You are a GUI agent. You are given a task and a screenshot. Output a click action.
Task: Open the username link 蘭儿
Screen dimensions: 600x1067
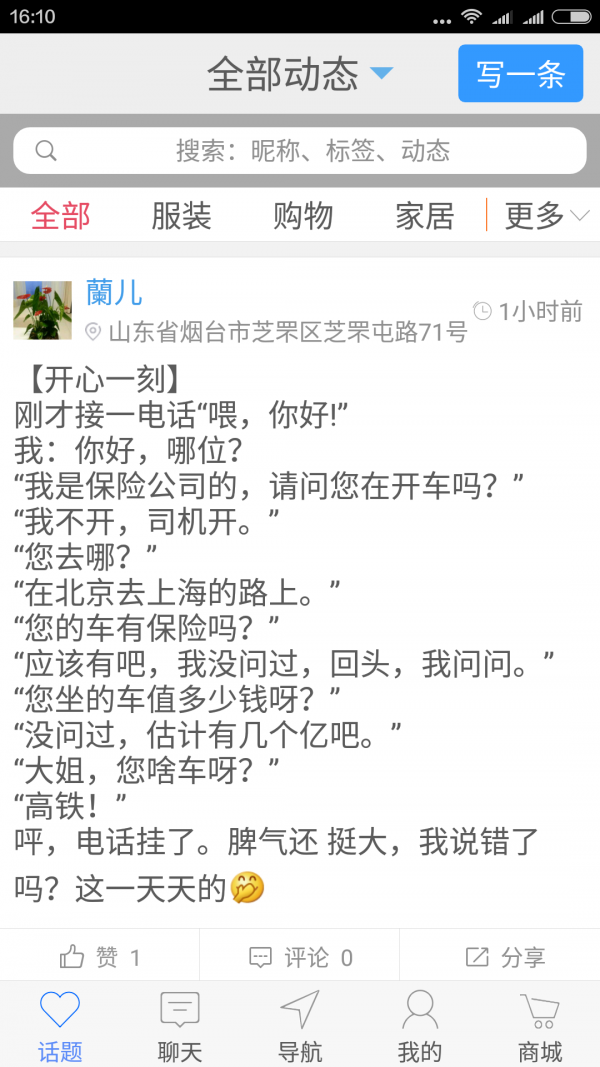(x=114, y=292)
